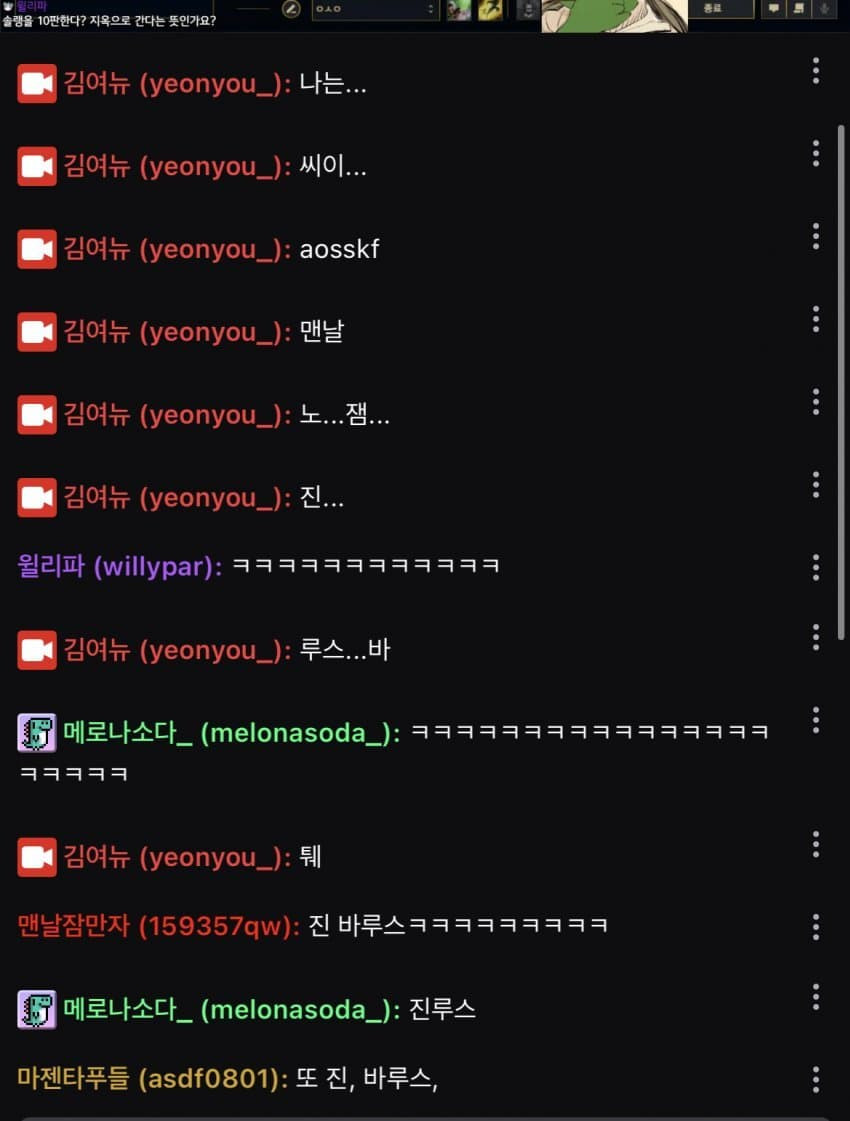Open three-dot menu for "진루스" message
Image resolution: width=850 pixels, height=1121 pixels.
point(816,997)
